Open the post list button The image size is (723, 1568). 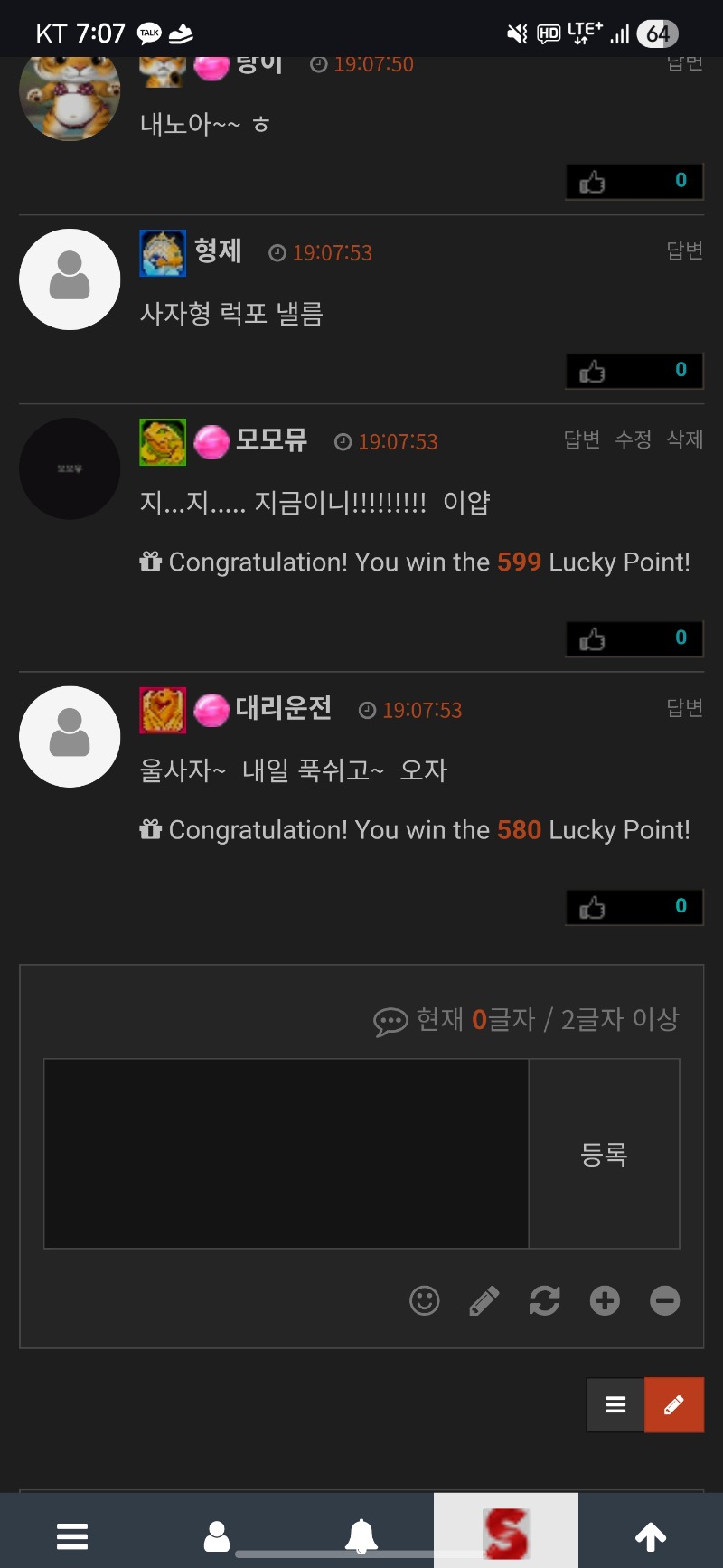(615, 1404)
